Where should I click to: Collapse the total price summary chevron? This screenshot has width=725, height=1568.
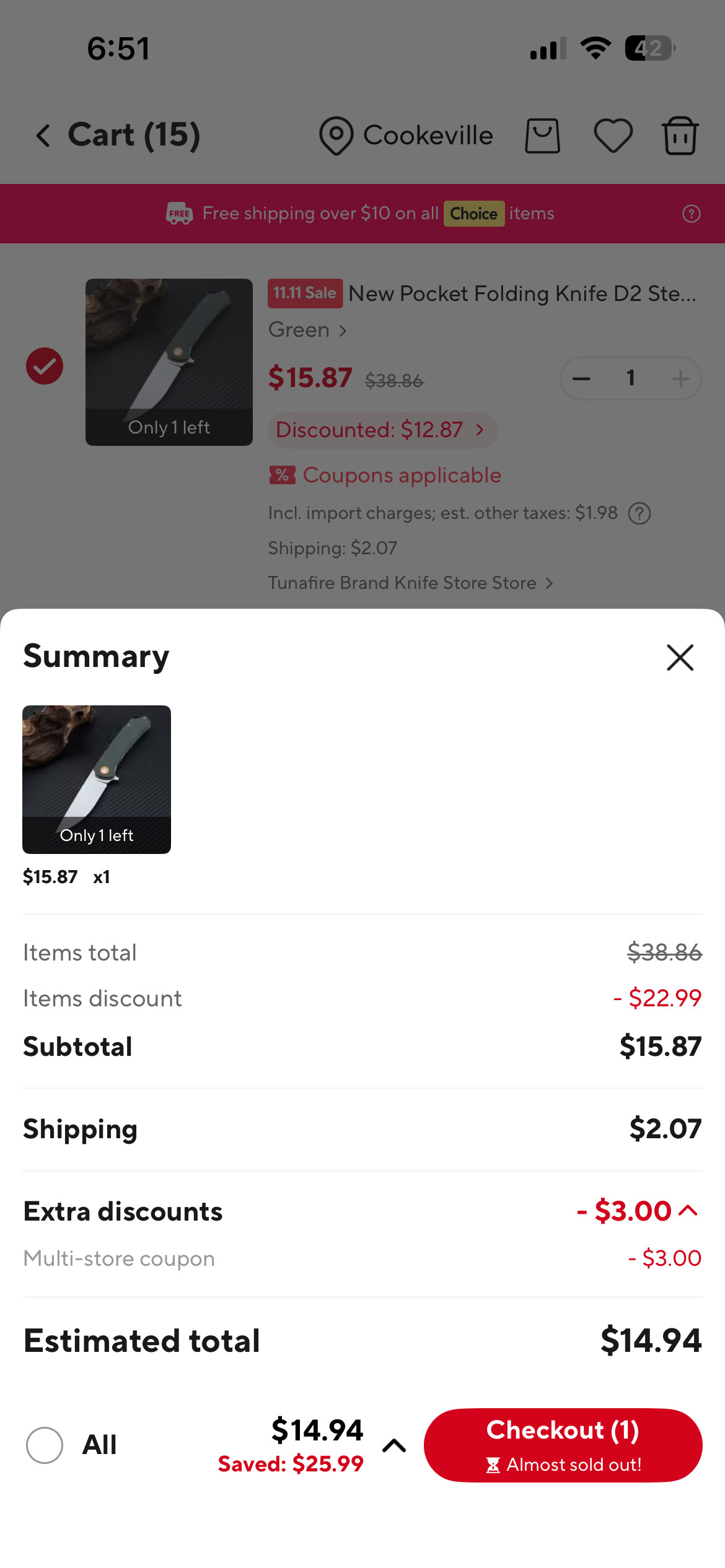coord(394,1445)
